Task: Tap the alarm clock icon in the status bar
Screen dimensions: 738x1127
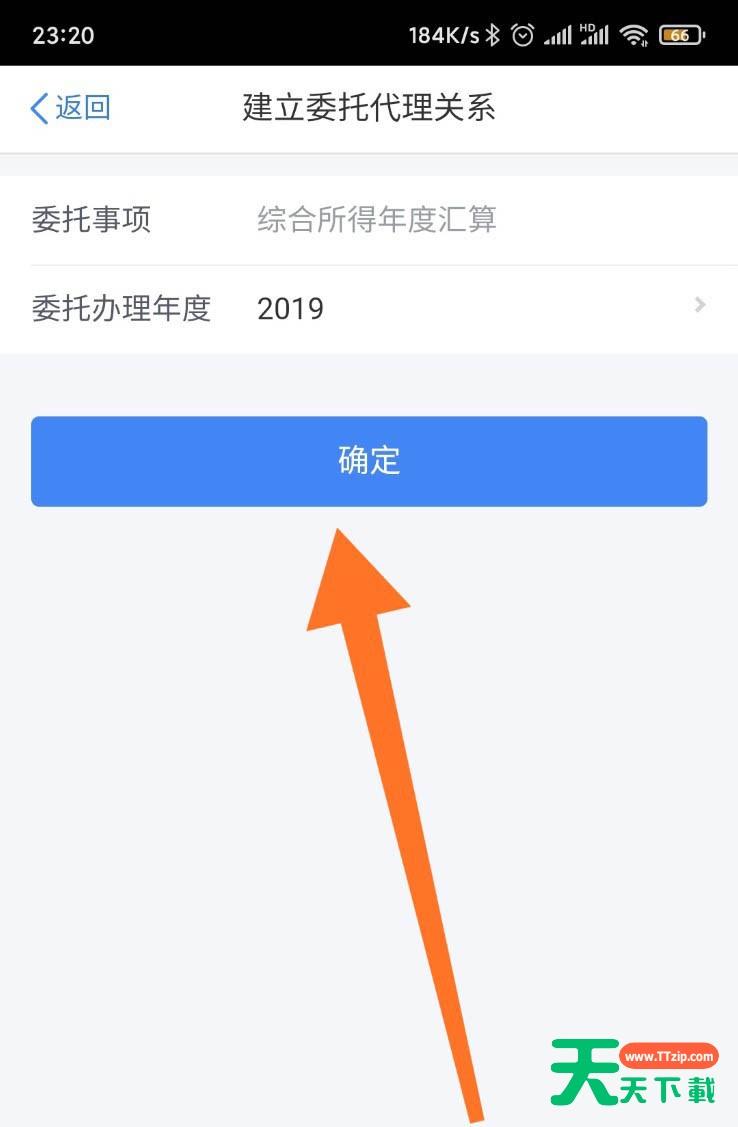Action: [x=520, y=34]
